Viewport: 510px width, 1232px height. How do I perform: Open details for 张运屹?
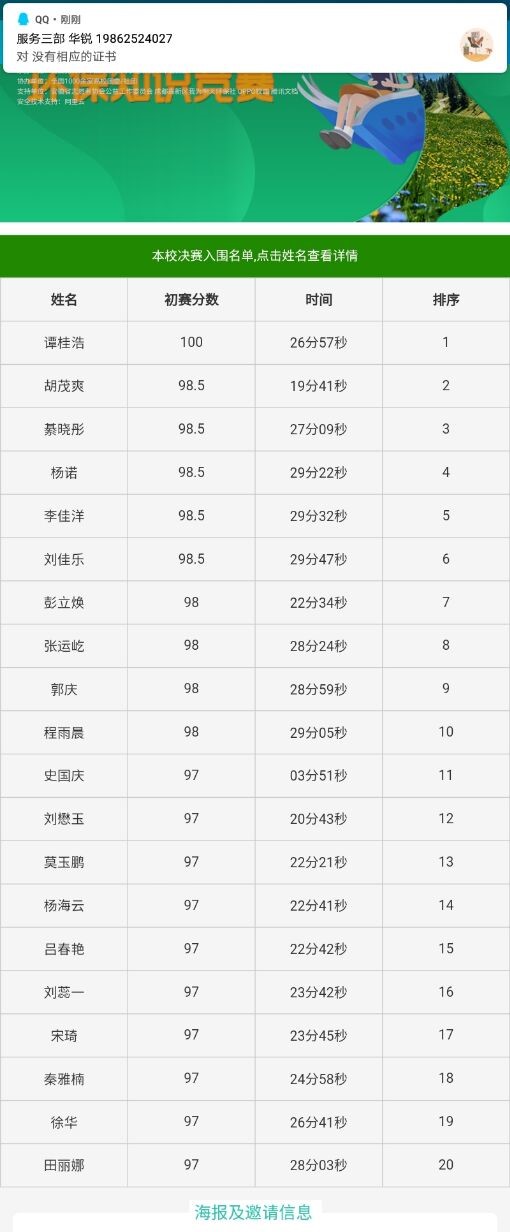64,646
